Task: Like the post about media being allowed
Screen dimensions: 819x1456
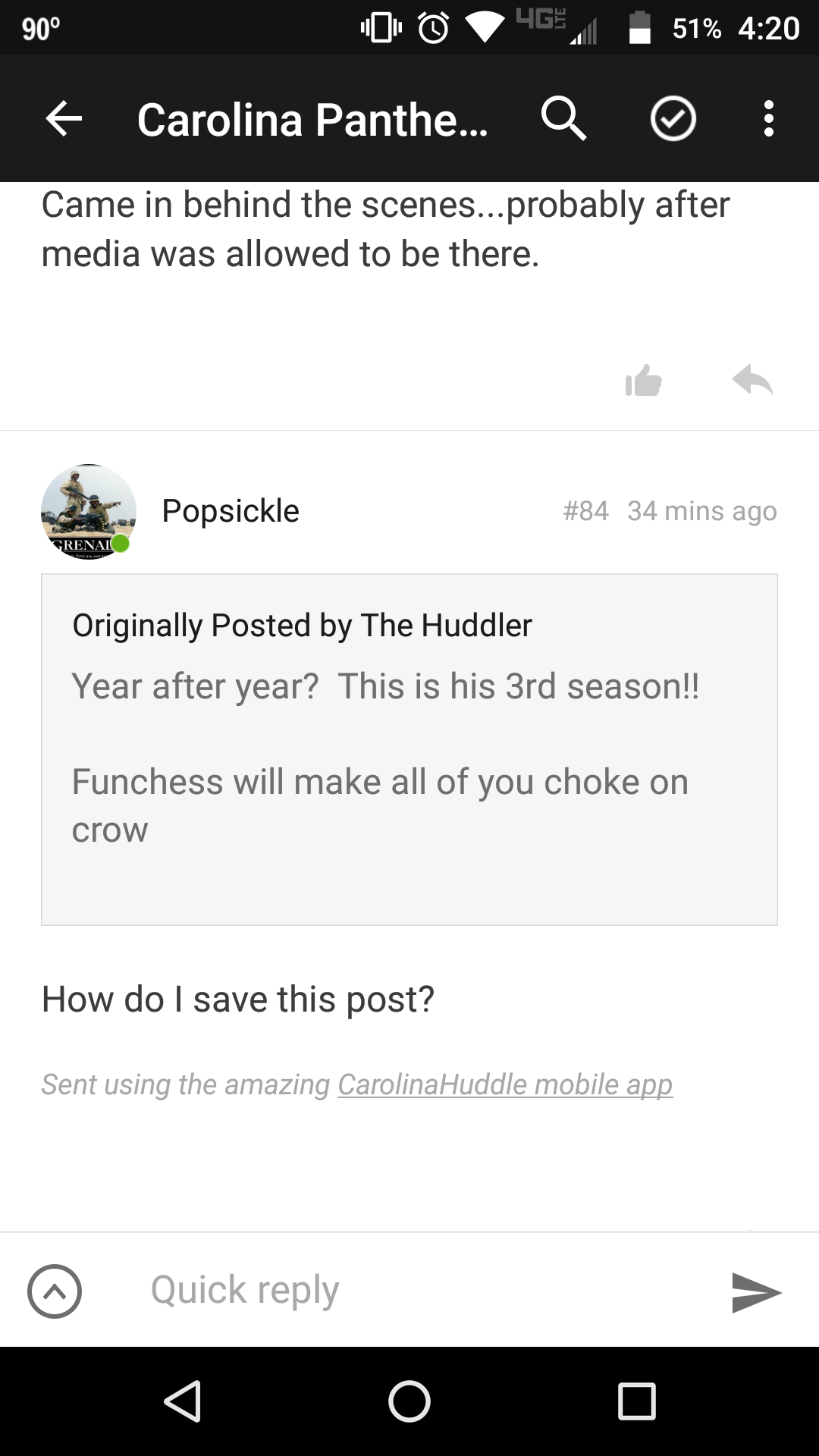Action: click(643, 381)
